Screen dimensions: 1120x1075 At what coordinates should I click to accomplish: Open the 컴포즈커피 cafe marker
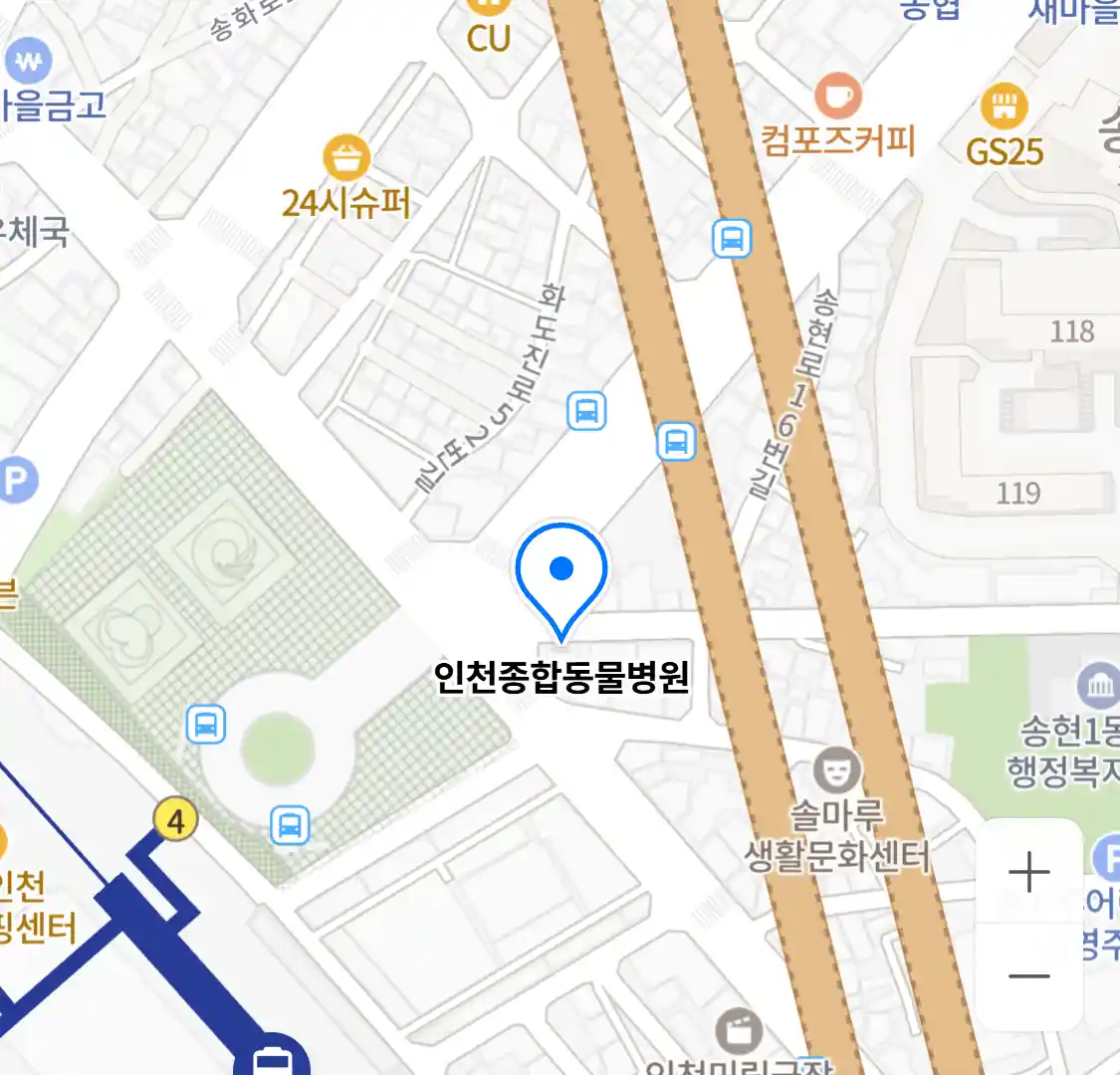pos(838,98)
